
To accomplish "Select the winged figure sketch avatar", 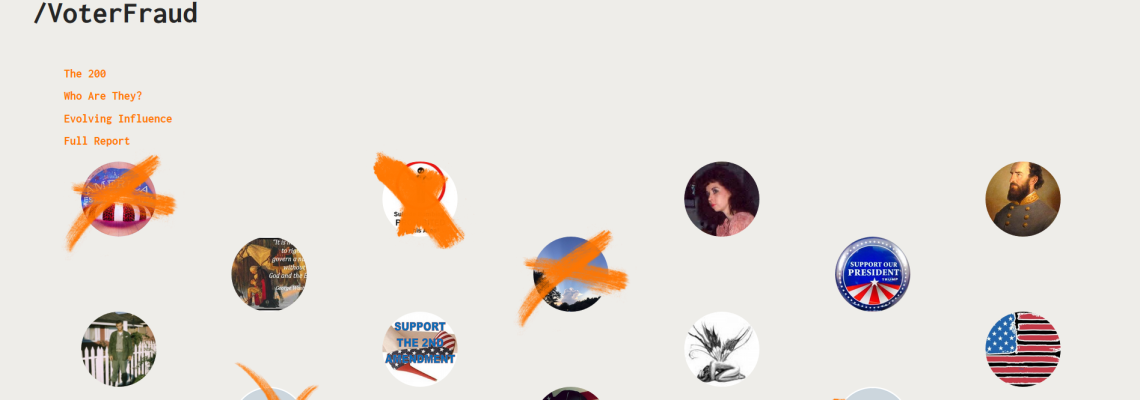I will pyautogui.click(x=721, y=349).
